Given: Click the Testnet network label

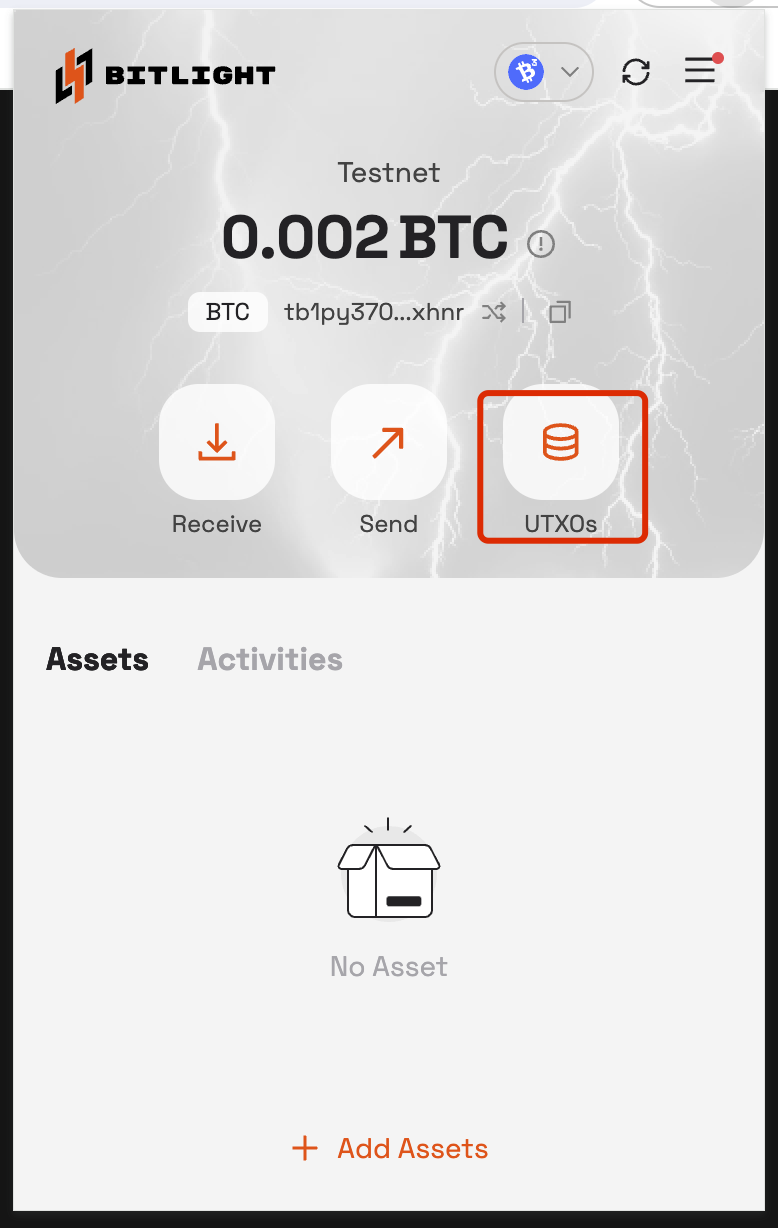Looking at the screenshot, I should click(x=388, y=172).
